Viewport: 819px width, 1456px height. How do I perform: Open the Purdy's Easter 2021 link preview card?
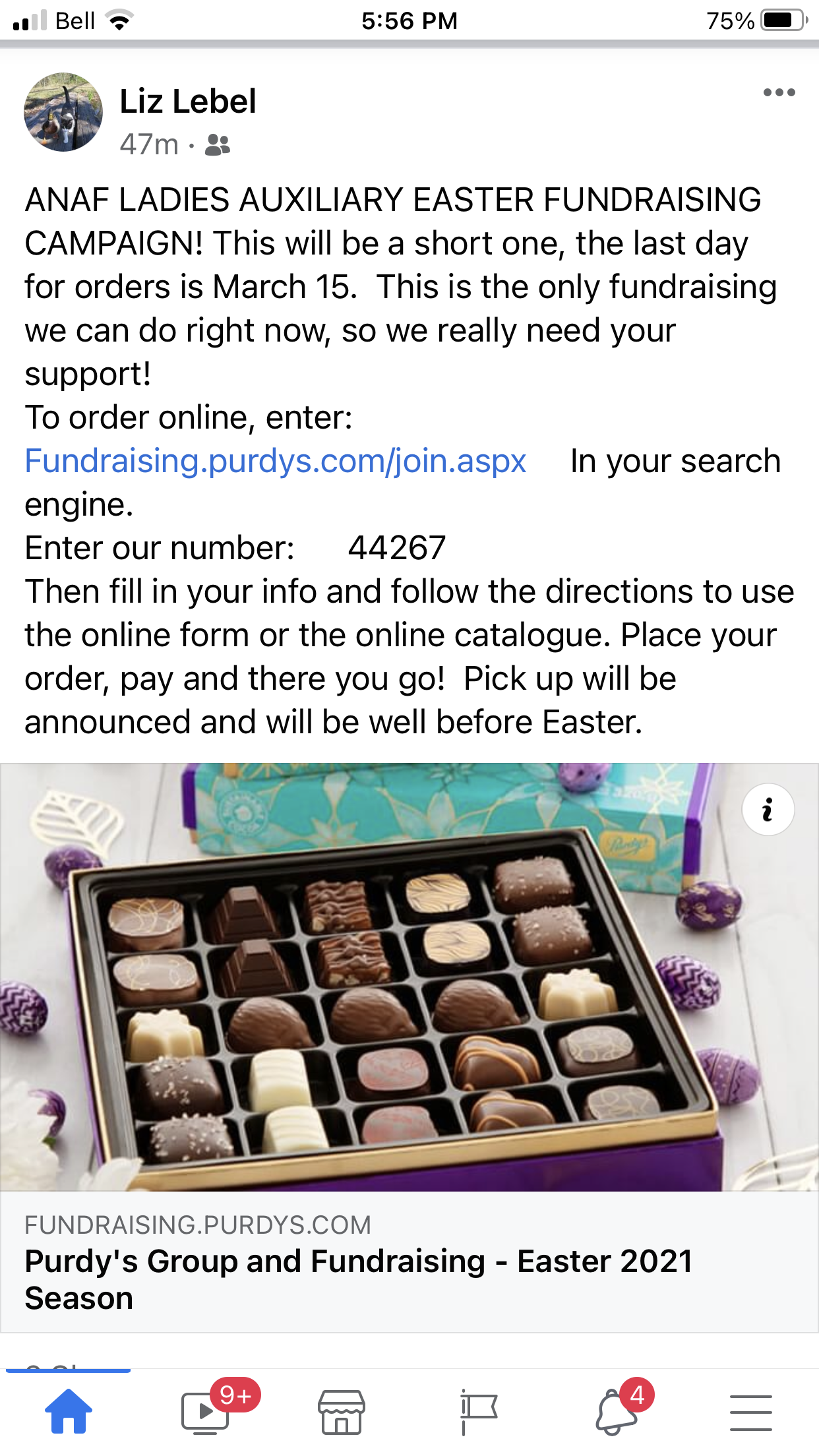tap(409, 1048)
